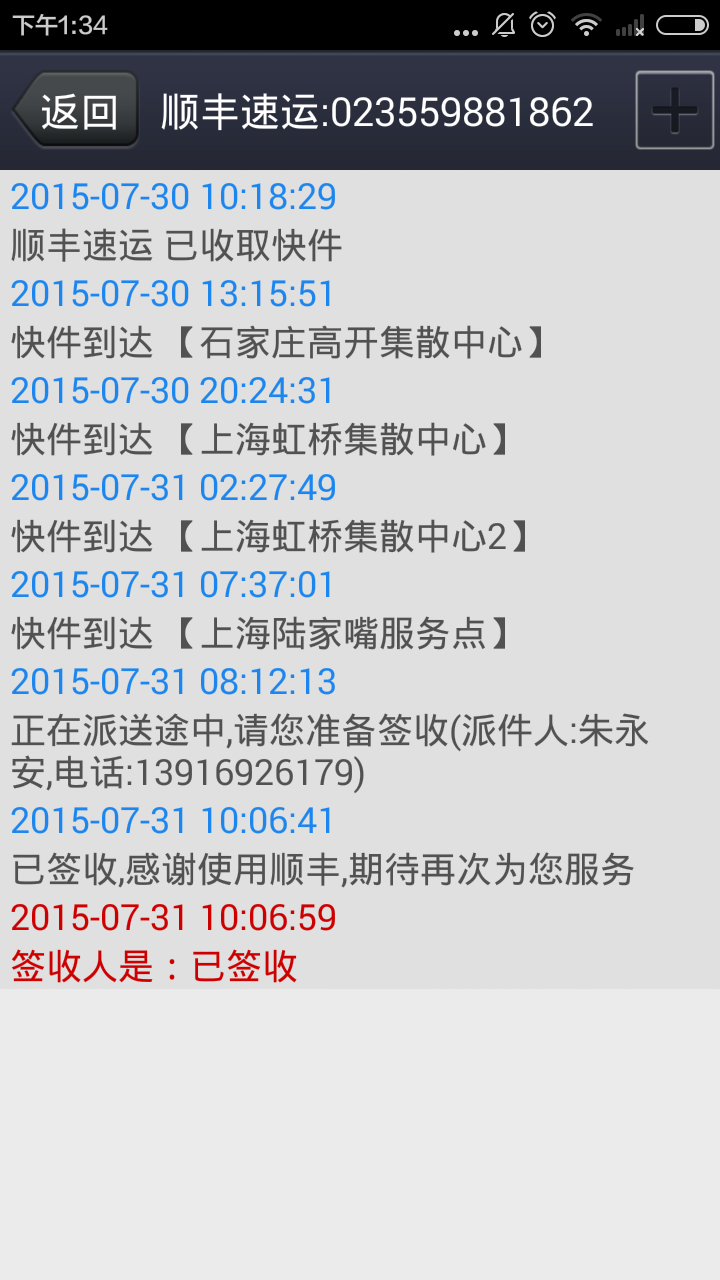Tap the plus icon to add tracking
This screenshot has width=720, height=1280.
[675, 110]
